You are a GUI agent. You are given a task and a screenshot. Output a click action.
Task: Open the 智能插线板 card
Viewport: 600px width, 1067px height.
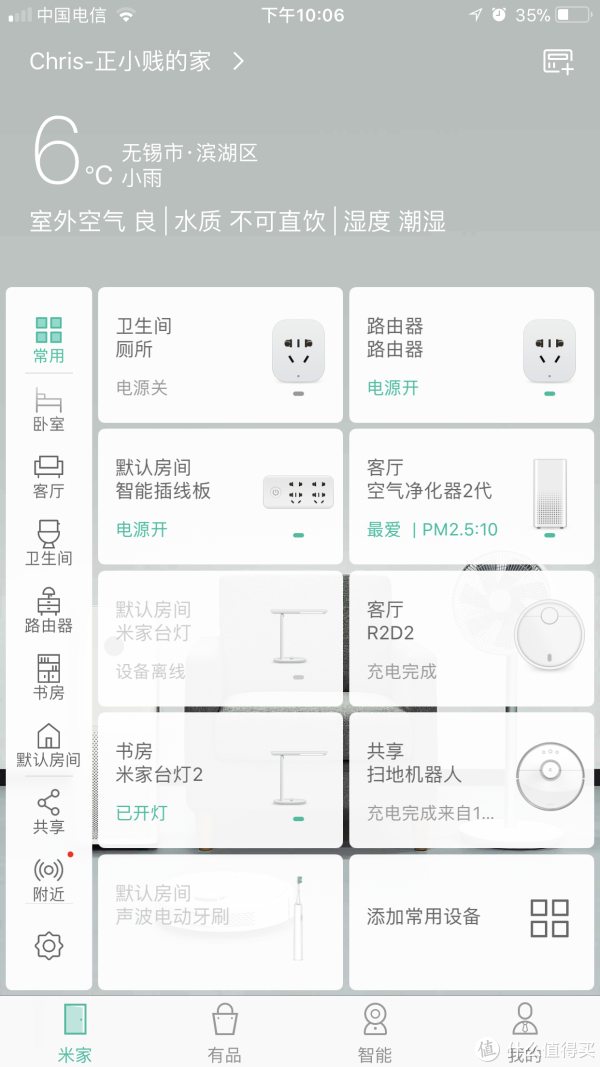[220, 497]
